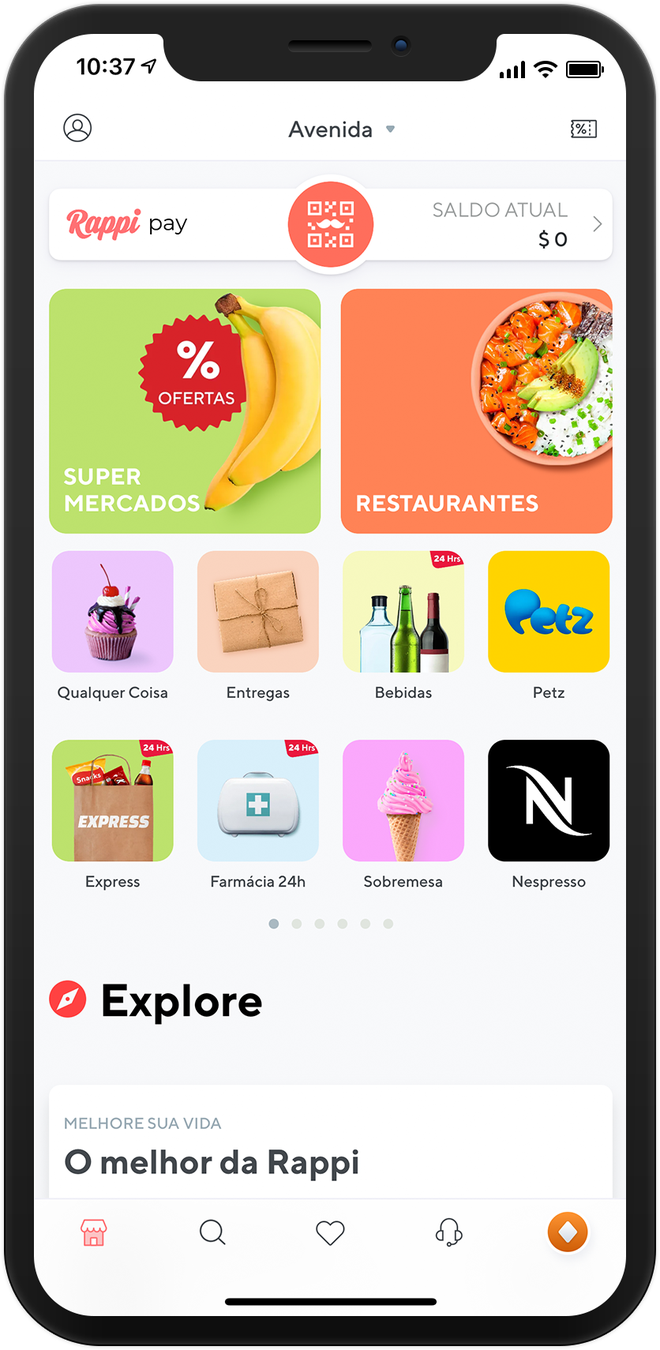Open the coupons ticket icon
660x1350 pixels.
583,128
